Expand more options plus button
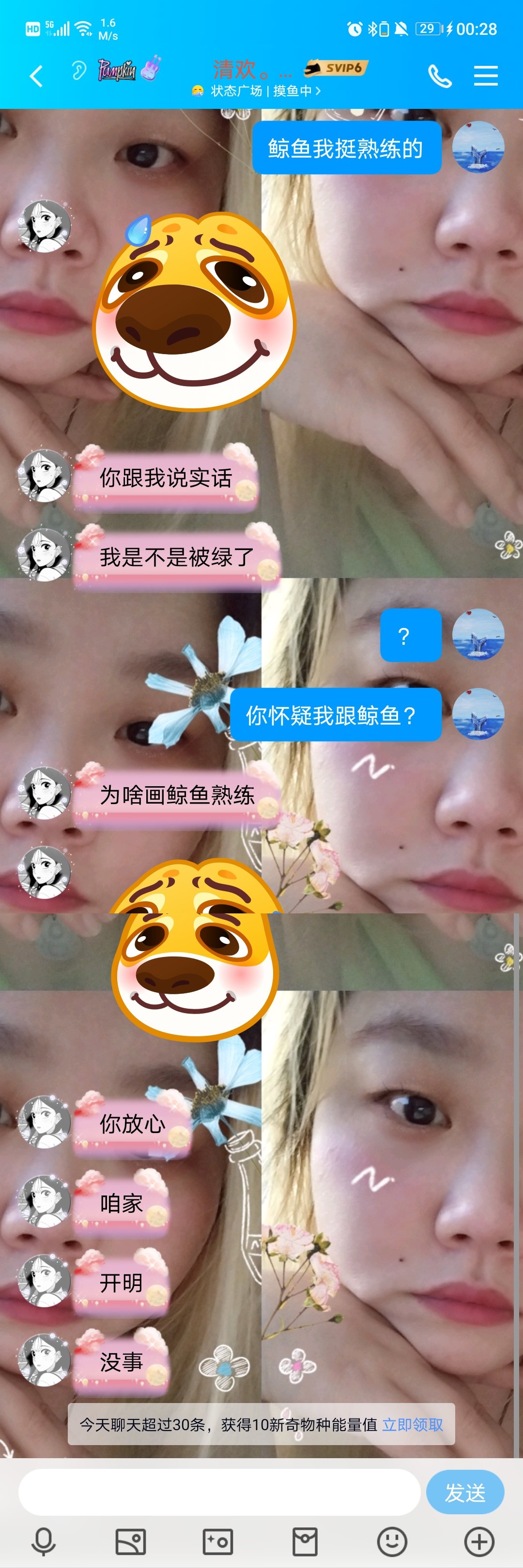Screen dimensions: 523x1568 click(x=479, y=1542)
